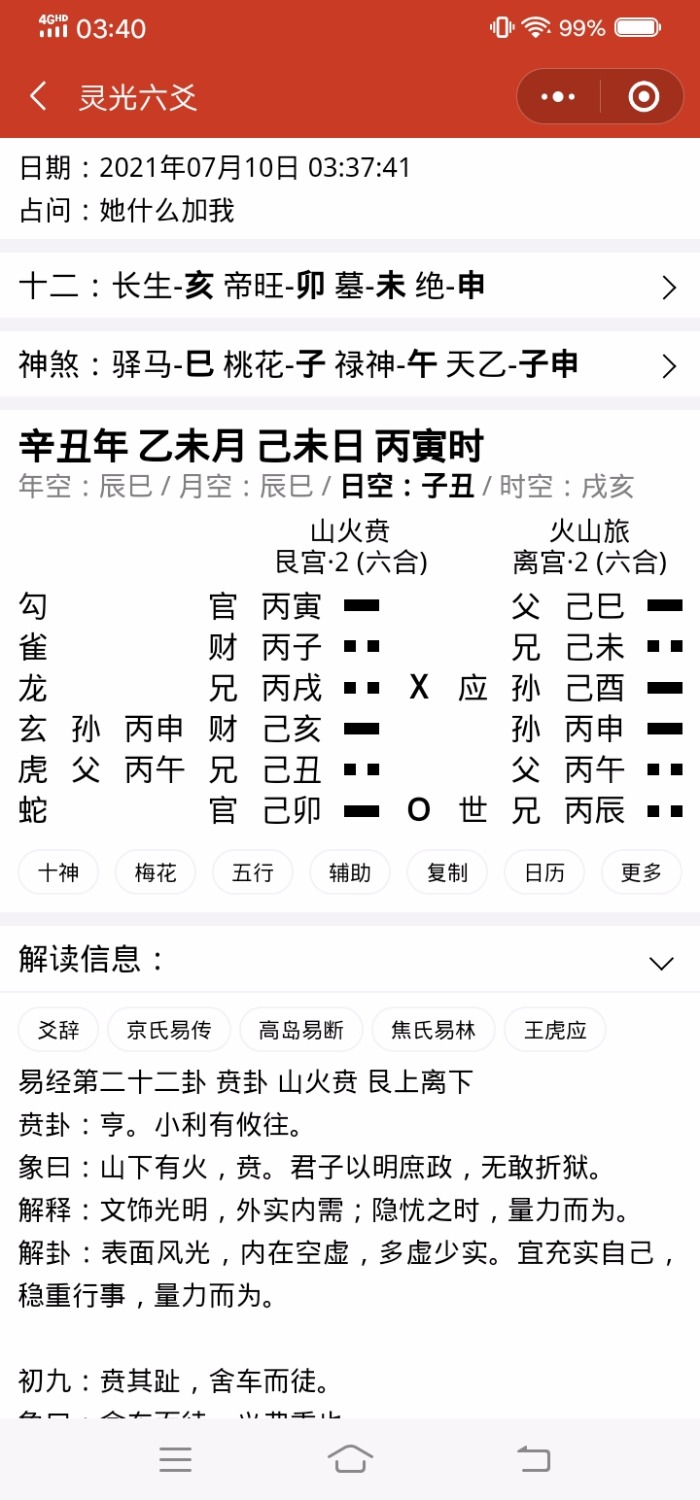
Task: Open the 神煞 details row
Action: point(350,365)
